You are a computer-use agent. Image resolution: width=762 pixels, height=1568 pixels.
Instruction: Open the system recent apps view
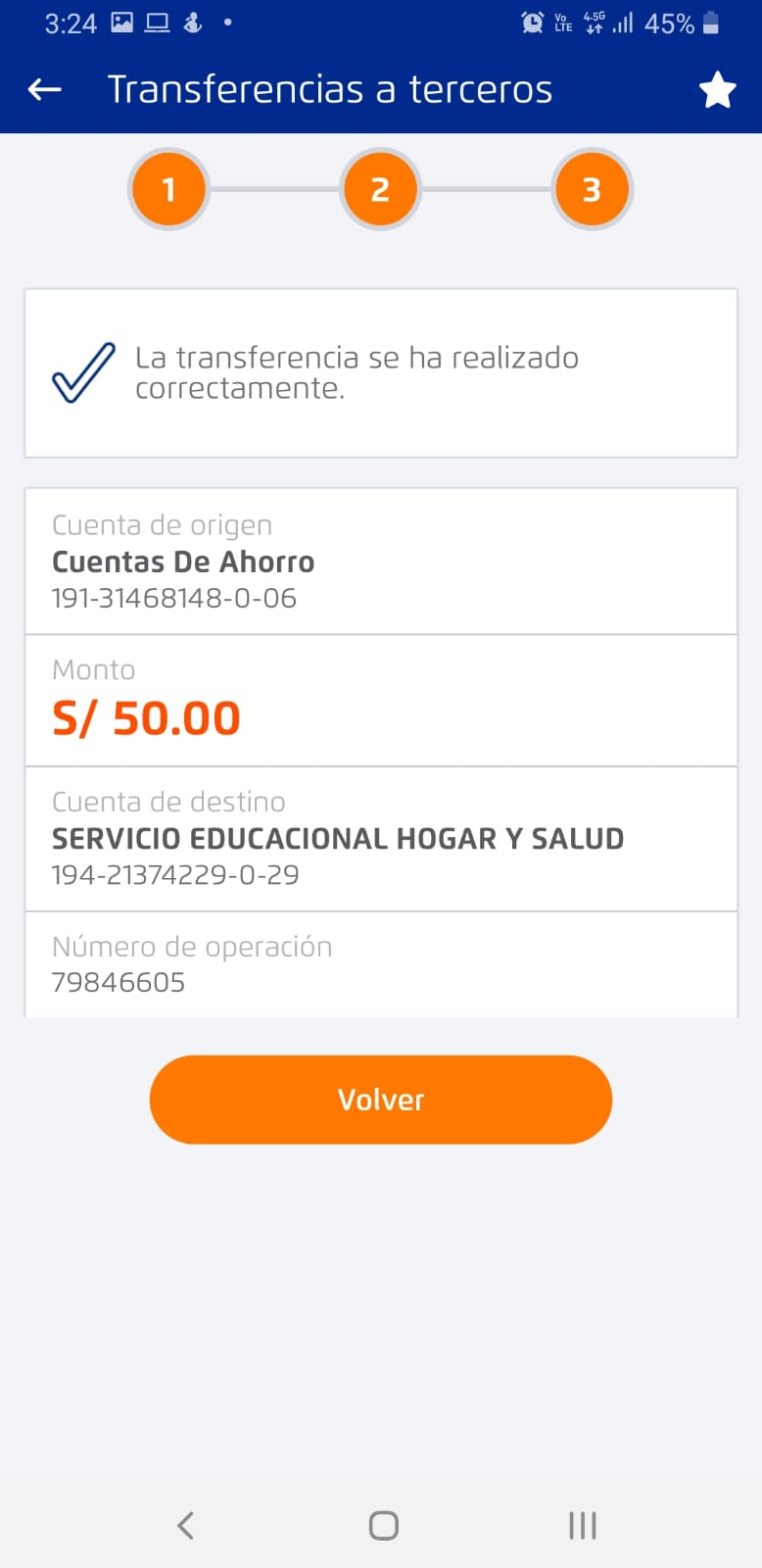582,1525
